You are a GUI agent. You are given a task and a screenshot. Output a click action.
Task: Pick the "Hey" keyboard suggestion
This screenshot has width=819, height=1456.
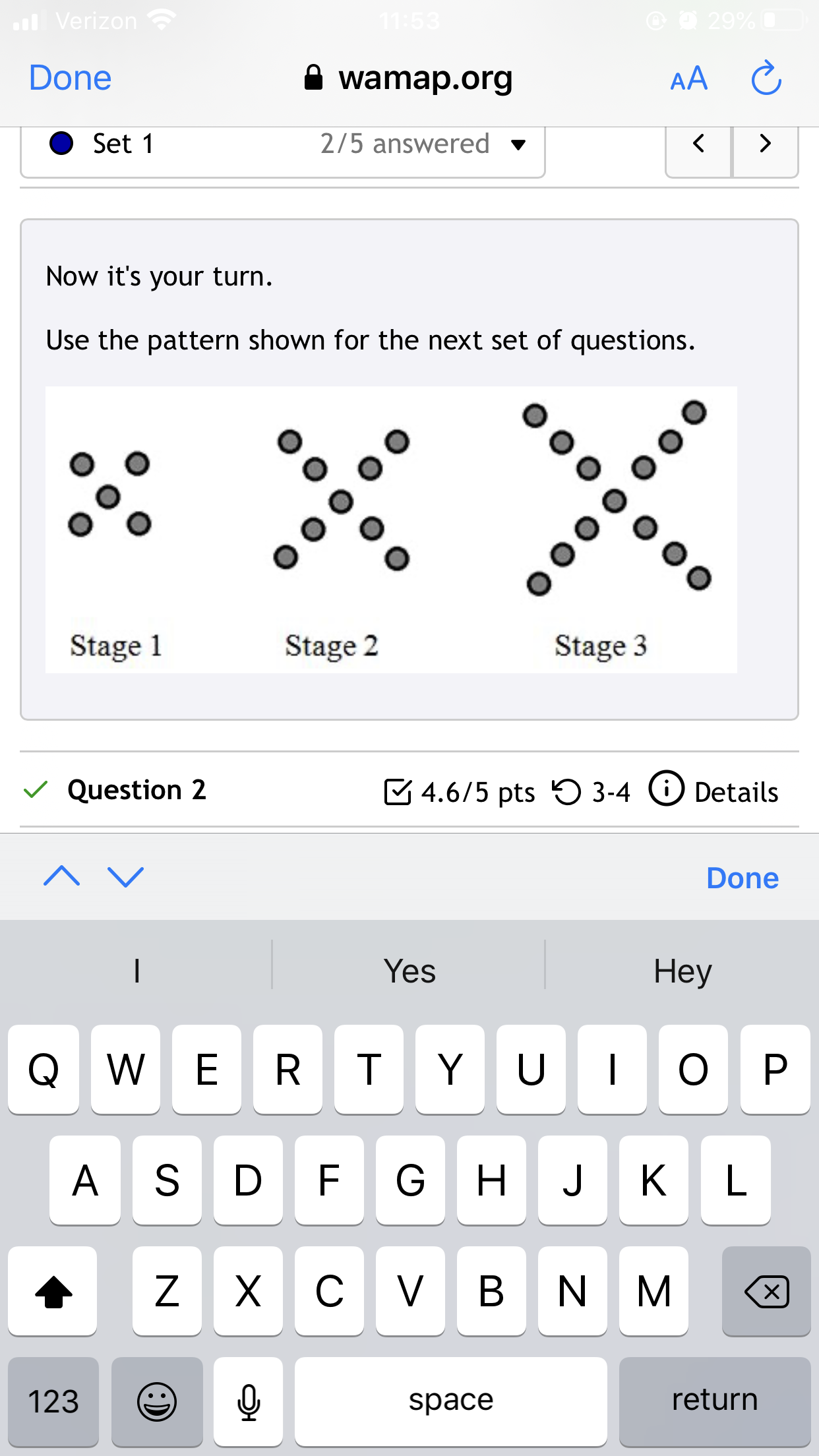pyautogui.click(x=682, y=971)
